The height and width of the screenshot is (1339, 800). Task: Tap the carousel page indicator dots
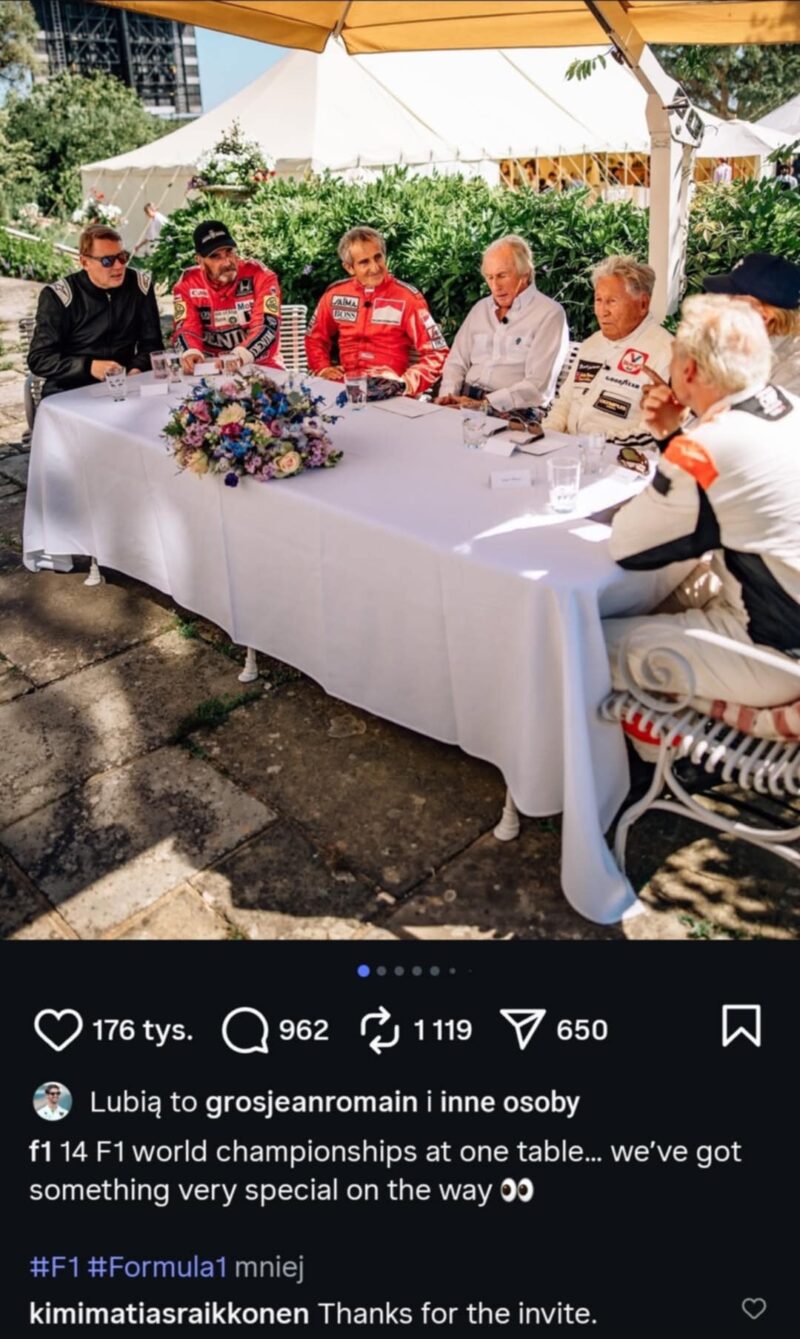407,970
